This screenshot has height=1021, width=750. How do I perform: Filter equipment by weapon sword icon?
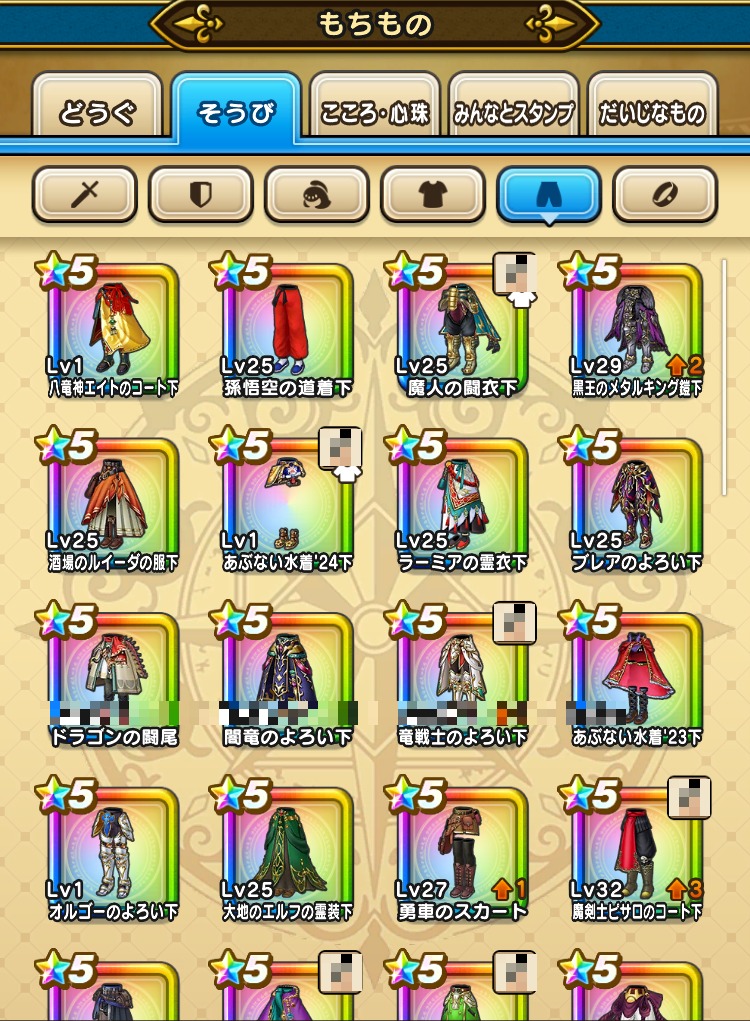pos(85,194)
